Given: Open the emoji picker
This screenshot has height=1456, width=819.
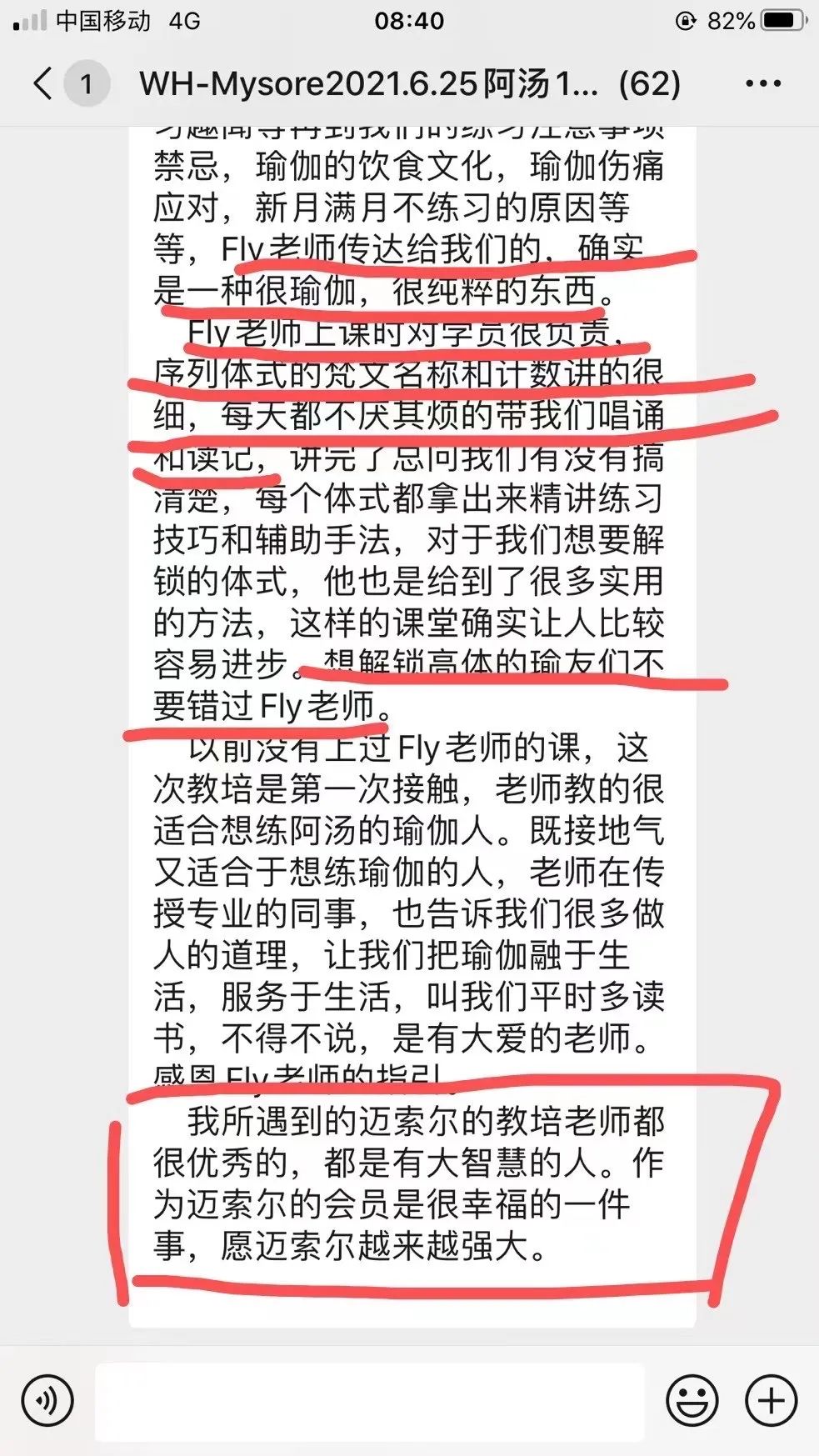Looking at the screenshot, I should point(692,1401).
